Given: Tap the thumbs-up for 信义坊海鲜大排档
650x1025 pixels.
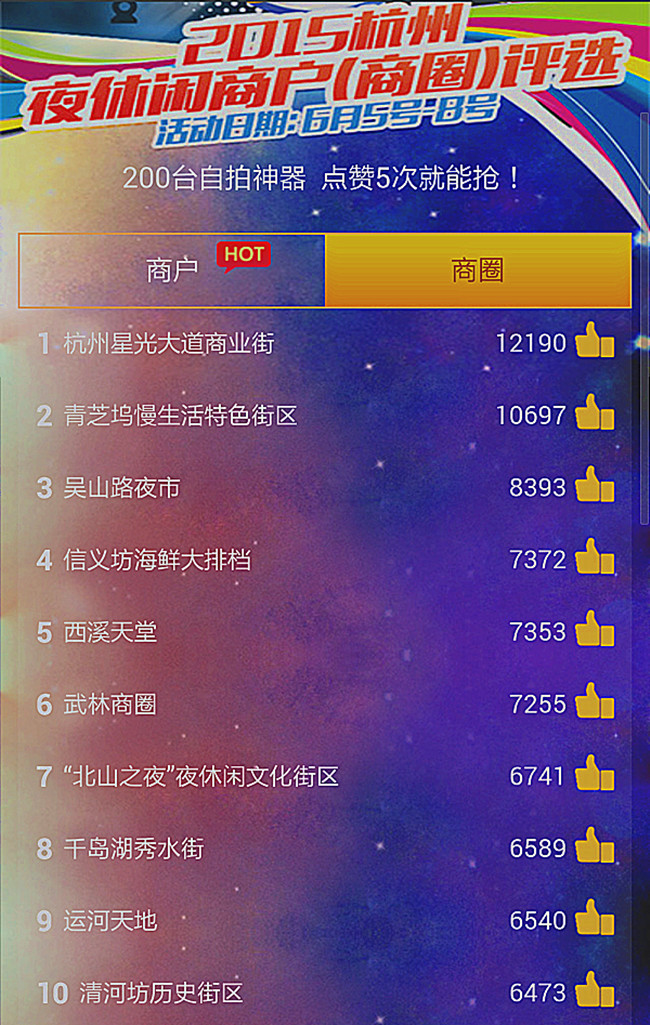Looking at the screenshot, I should (x=594, y=558).
